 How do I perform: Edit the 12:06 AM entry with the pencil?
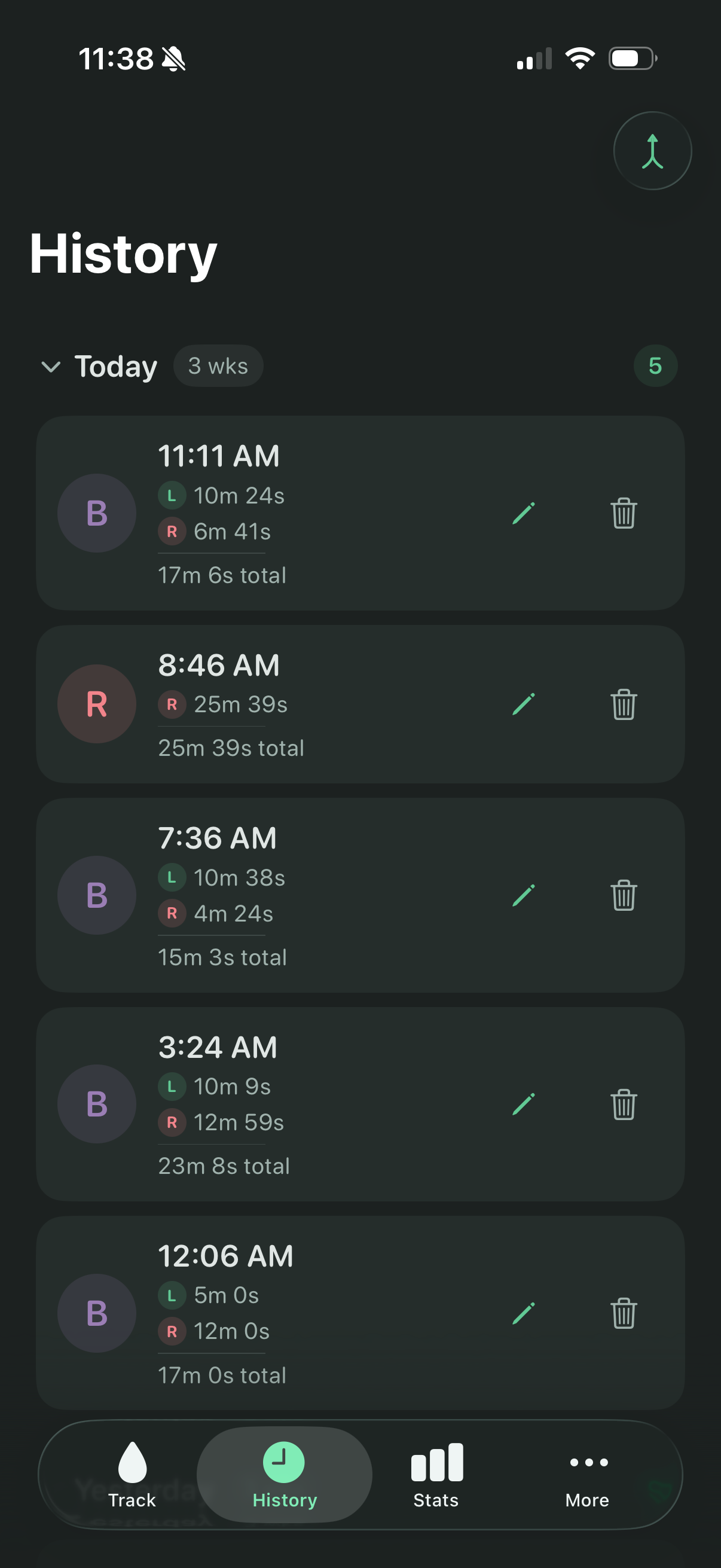(x=523, y=1314)
